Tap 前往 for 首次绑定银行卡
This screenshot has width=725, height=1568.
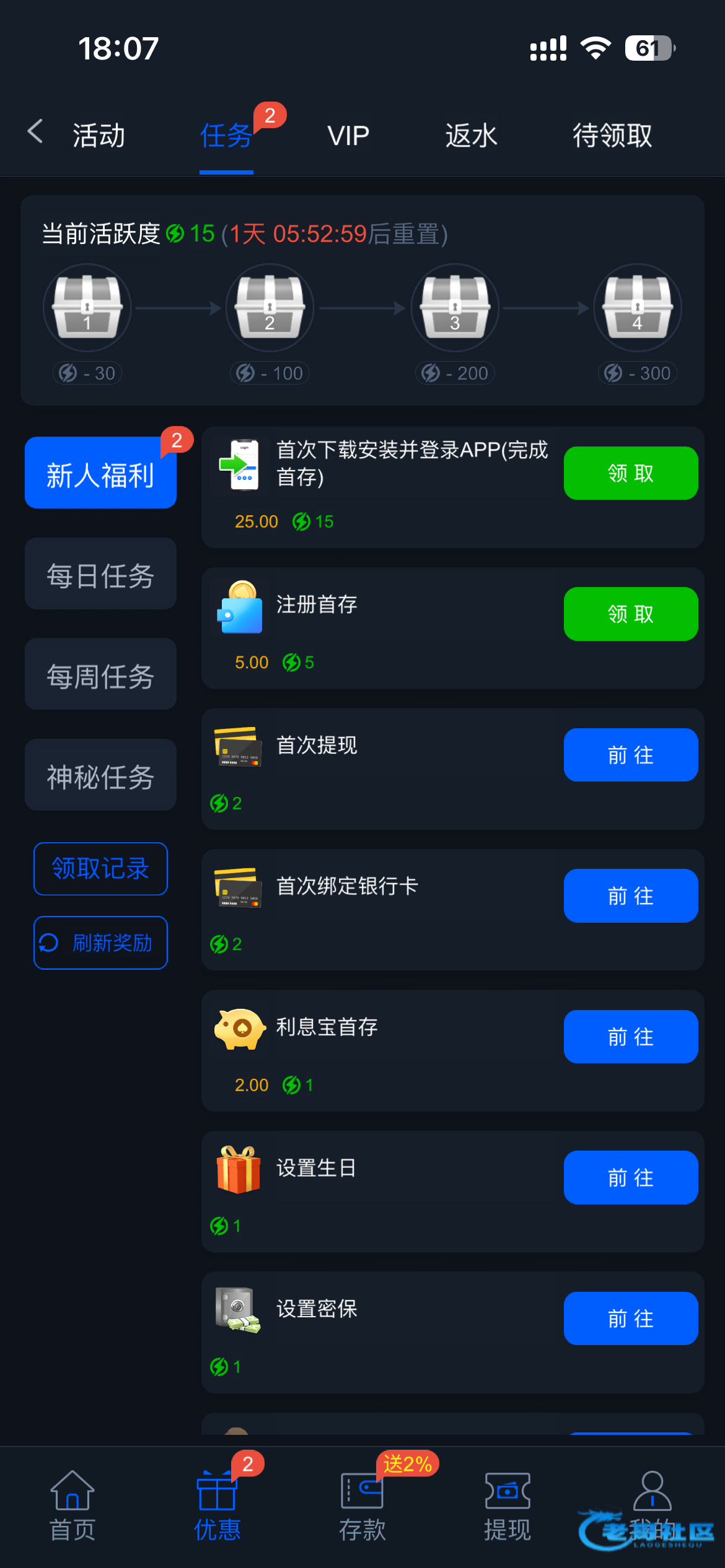coord(630,895)
